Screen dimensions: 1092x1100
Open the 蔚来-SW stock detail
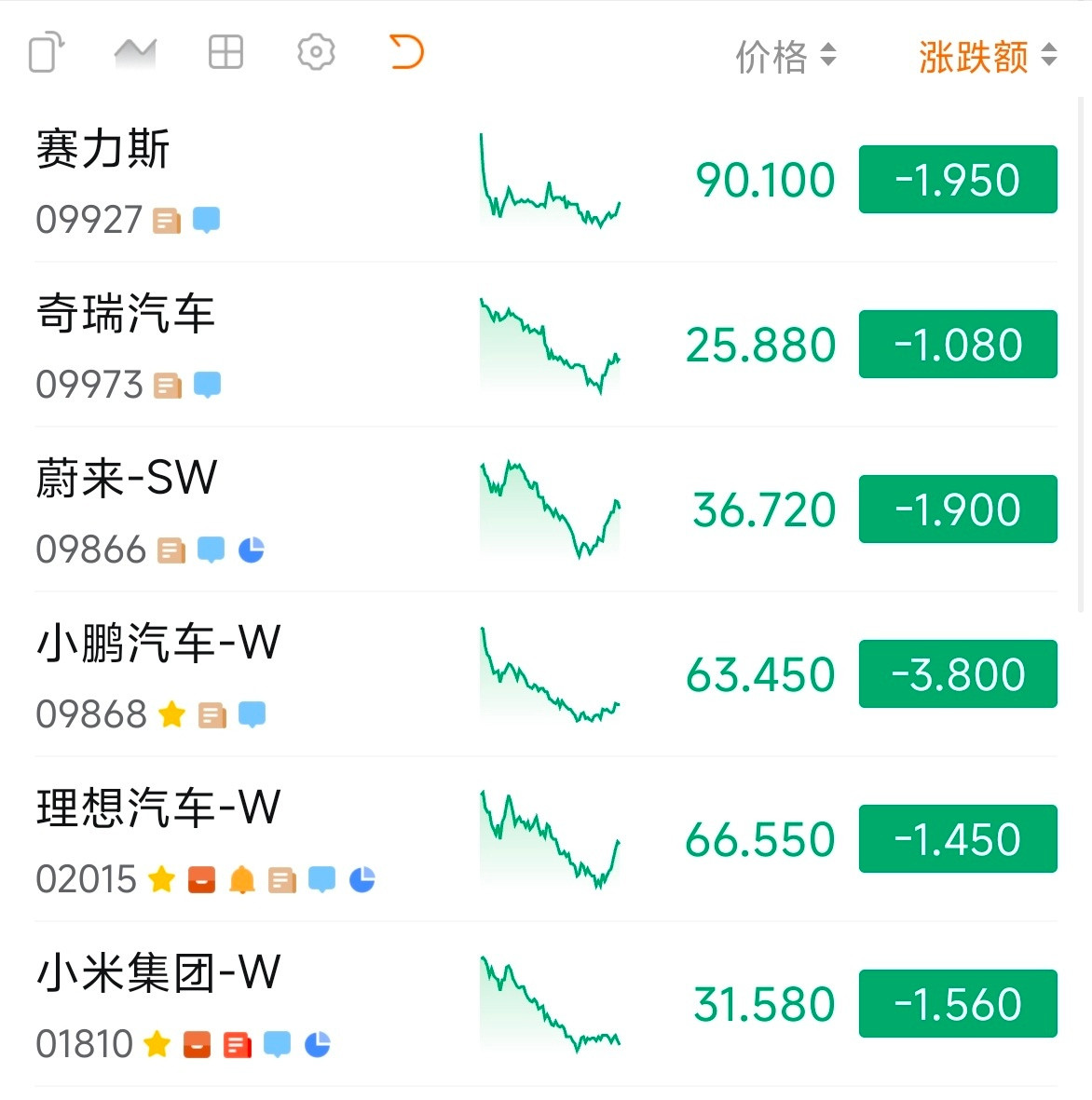tap(124, 479)
